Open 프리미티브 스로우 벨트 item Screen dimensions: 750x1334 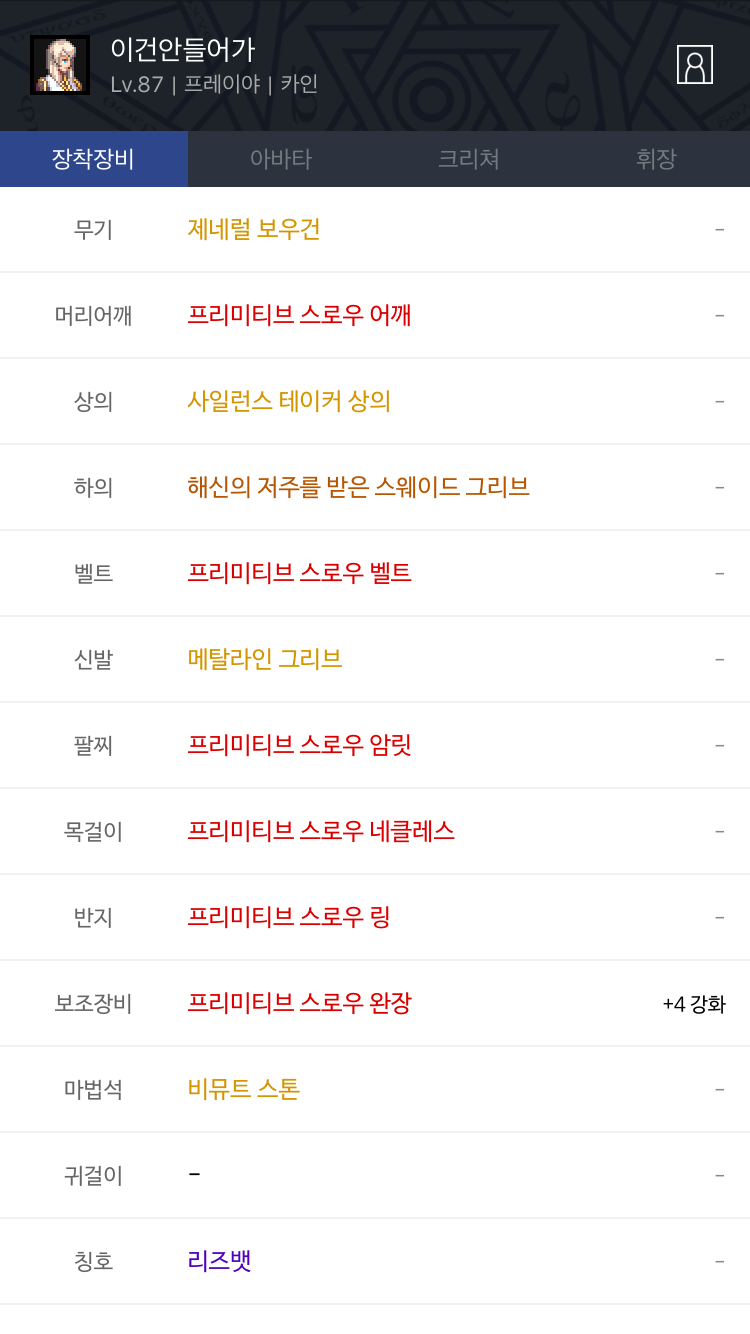point(300,573)
